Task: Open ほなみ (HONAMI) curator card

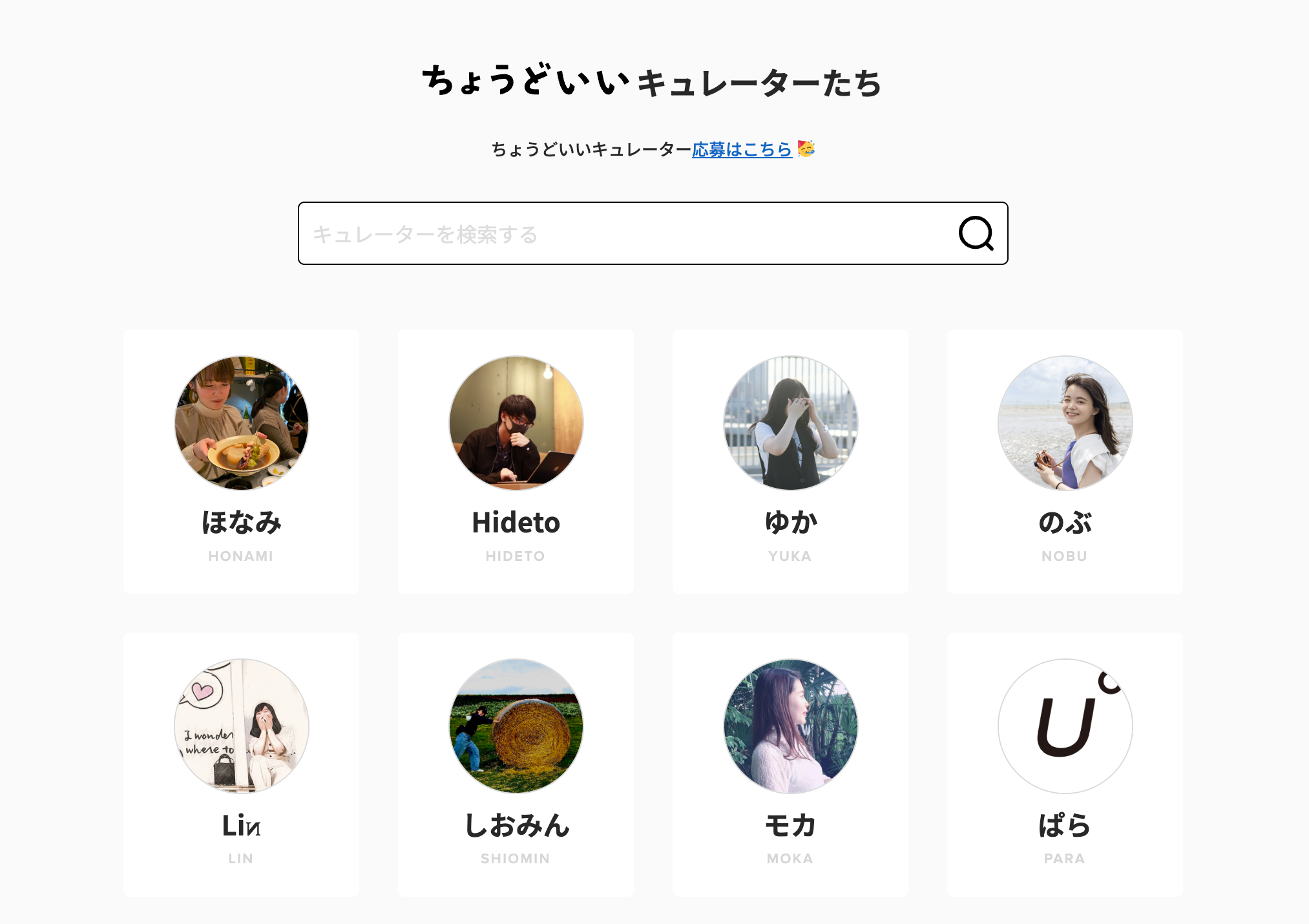Action: (241, 461)
